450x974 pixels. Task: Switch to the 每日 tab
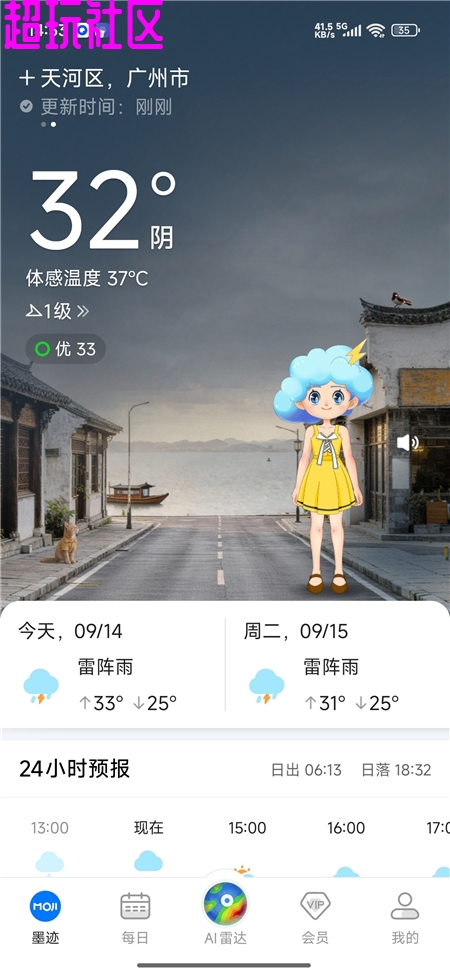pyautogui.click(x=135, y=918)
